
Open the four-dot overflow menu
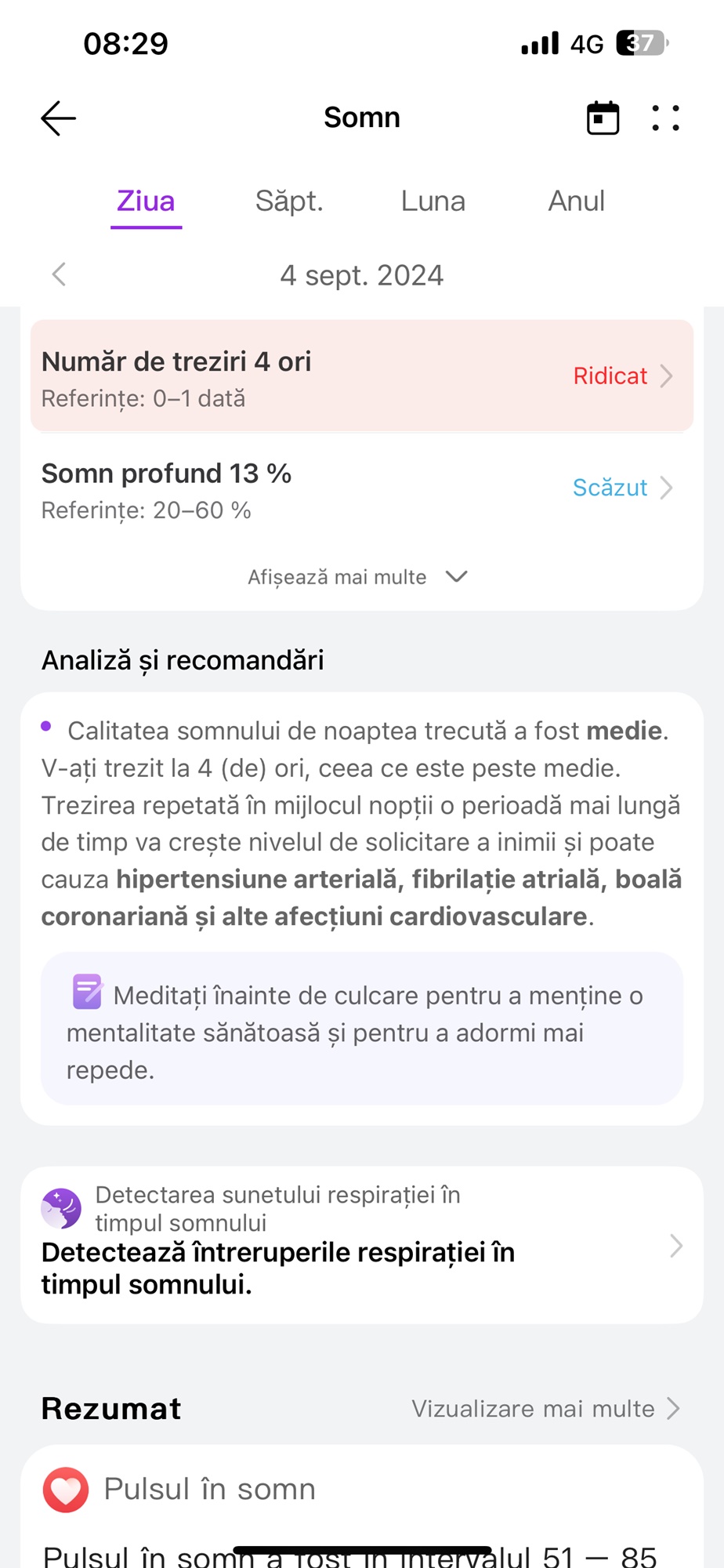click(665, 118)
